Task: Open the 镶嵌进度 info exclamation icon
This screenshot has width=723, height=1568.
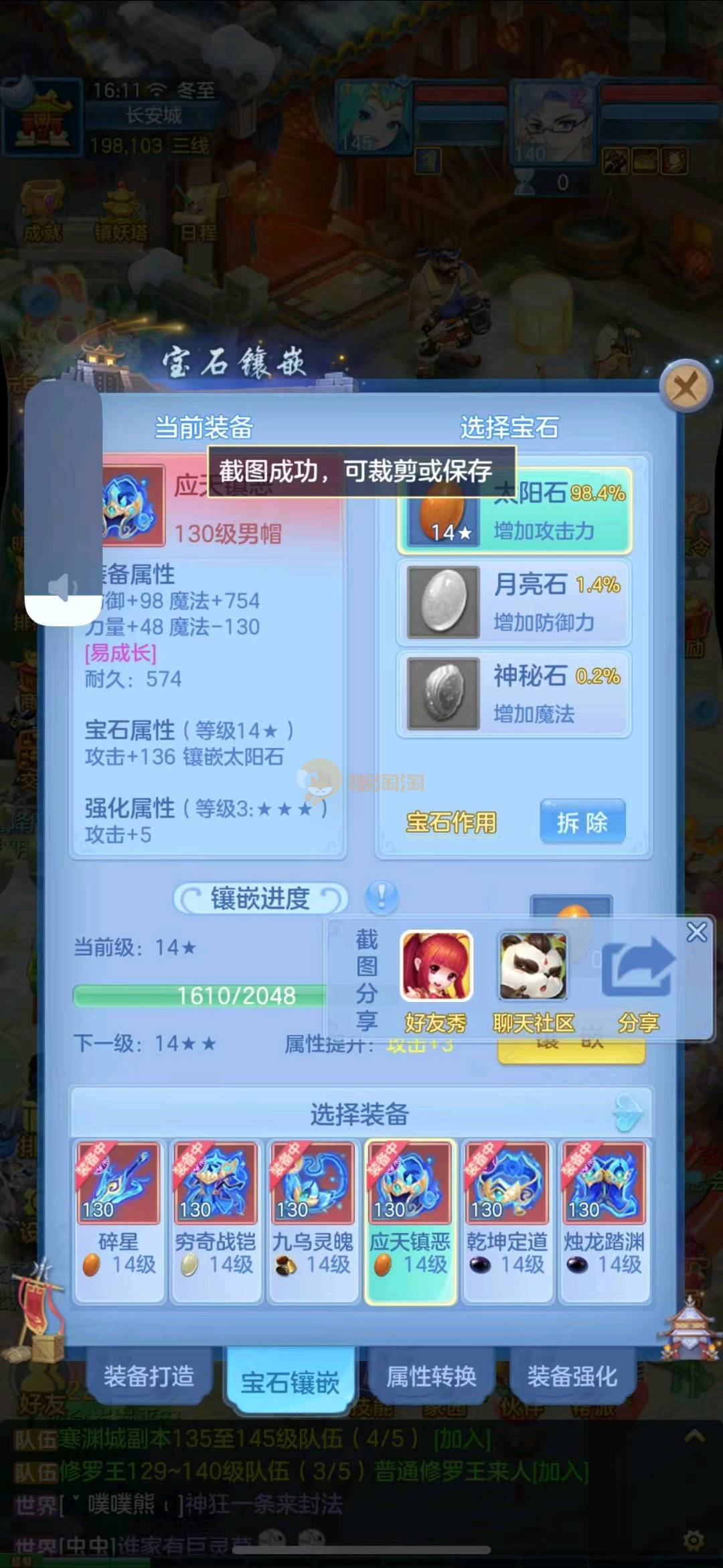Action: pyautogui.click(x=382, y=896)
